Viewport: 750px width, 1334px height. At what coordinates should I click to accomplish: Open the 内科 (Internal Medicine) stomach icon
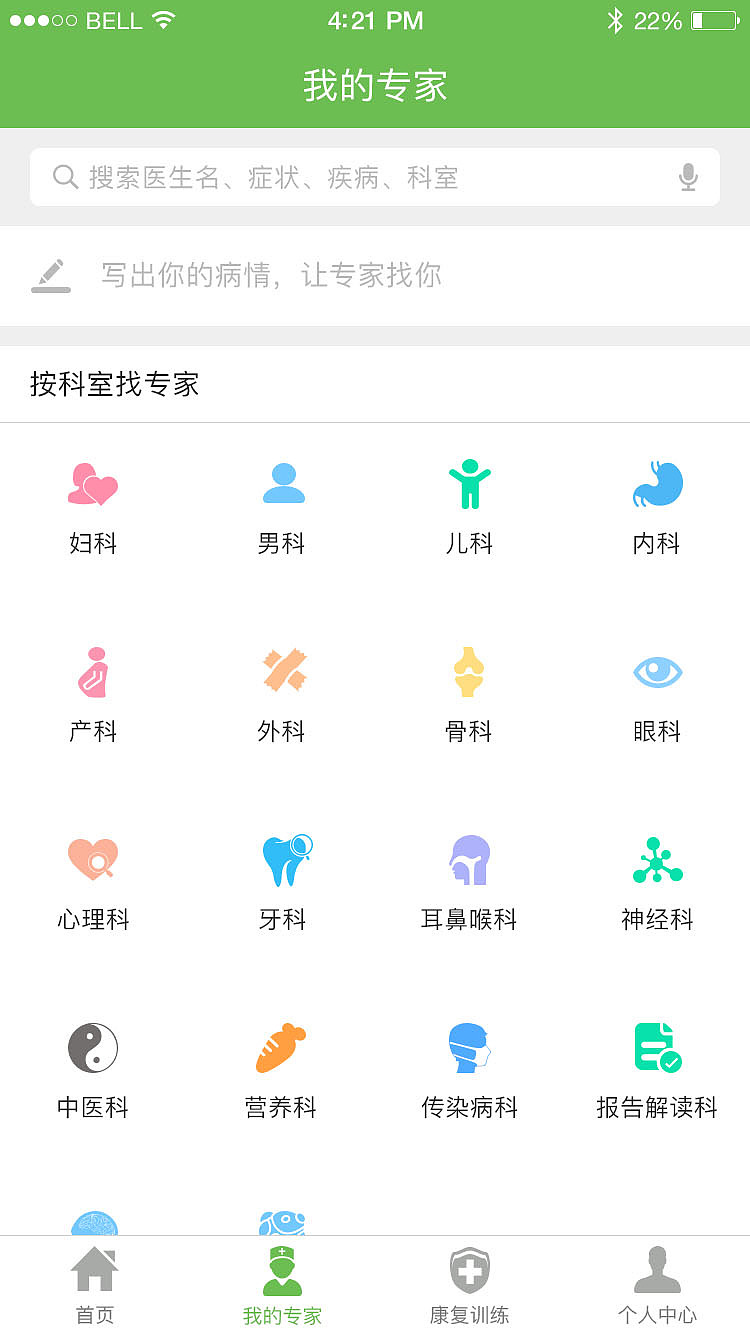[x=657, y=484]
